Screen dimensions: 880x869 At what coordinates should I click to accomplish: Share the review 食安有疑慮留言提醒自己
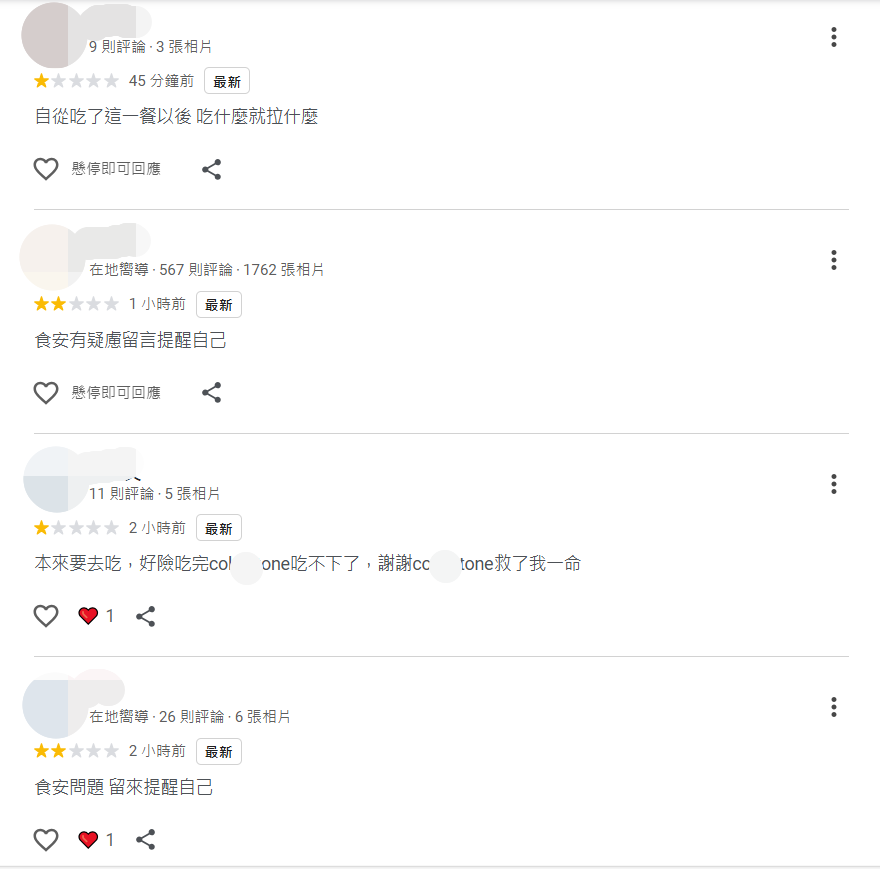211,393
